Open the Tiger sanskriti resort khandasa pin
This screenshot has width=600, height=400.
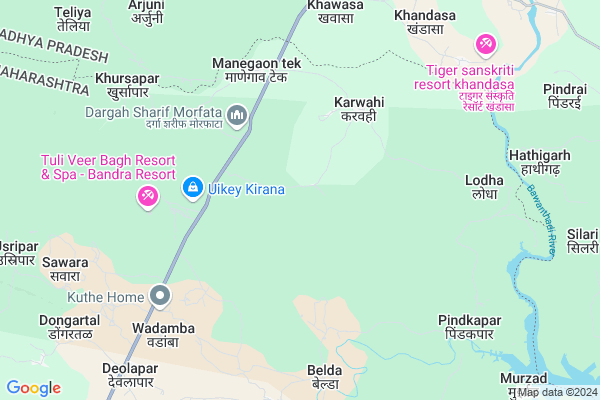coord(485,45)
